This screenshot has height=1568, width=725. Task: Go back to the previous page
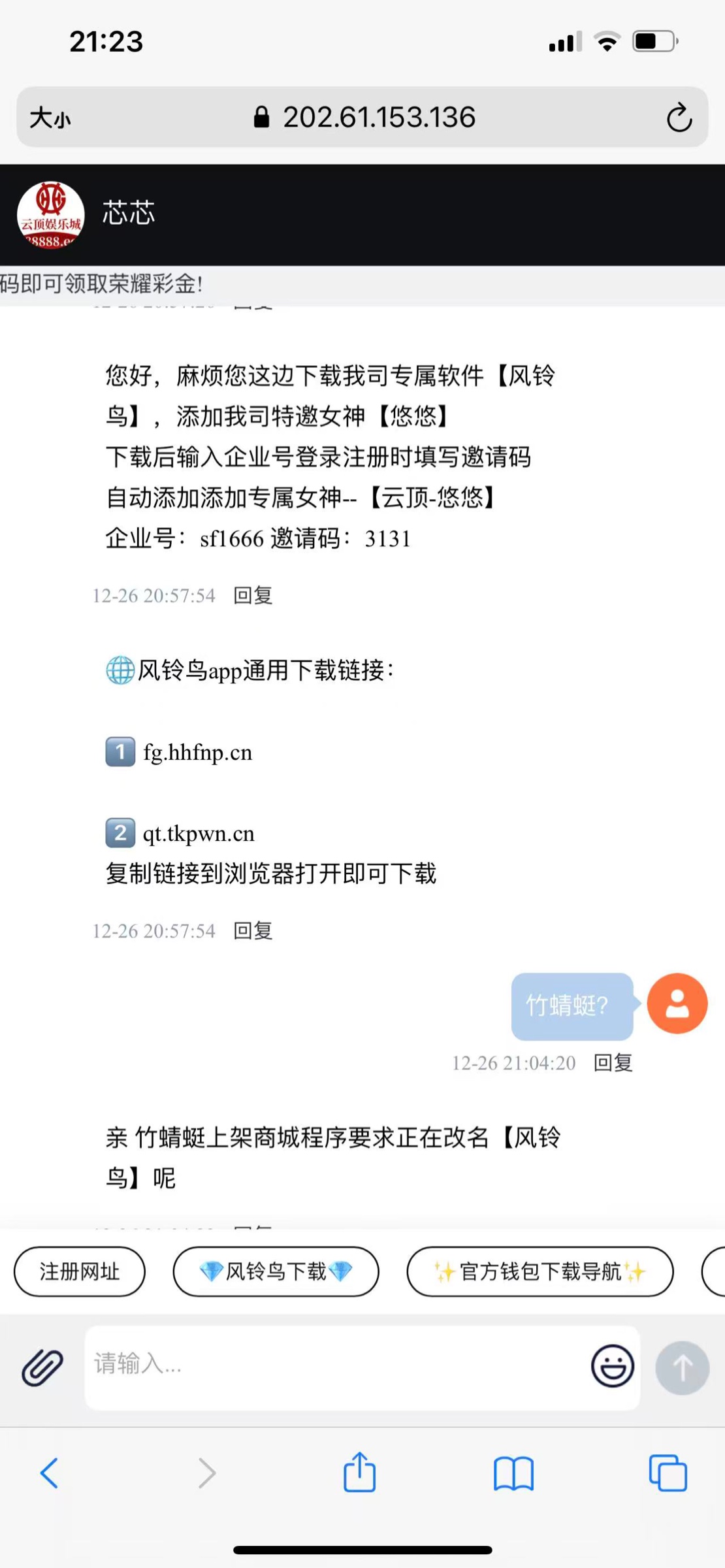point(50,1473)
